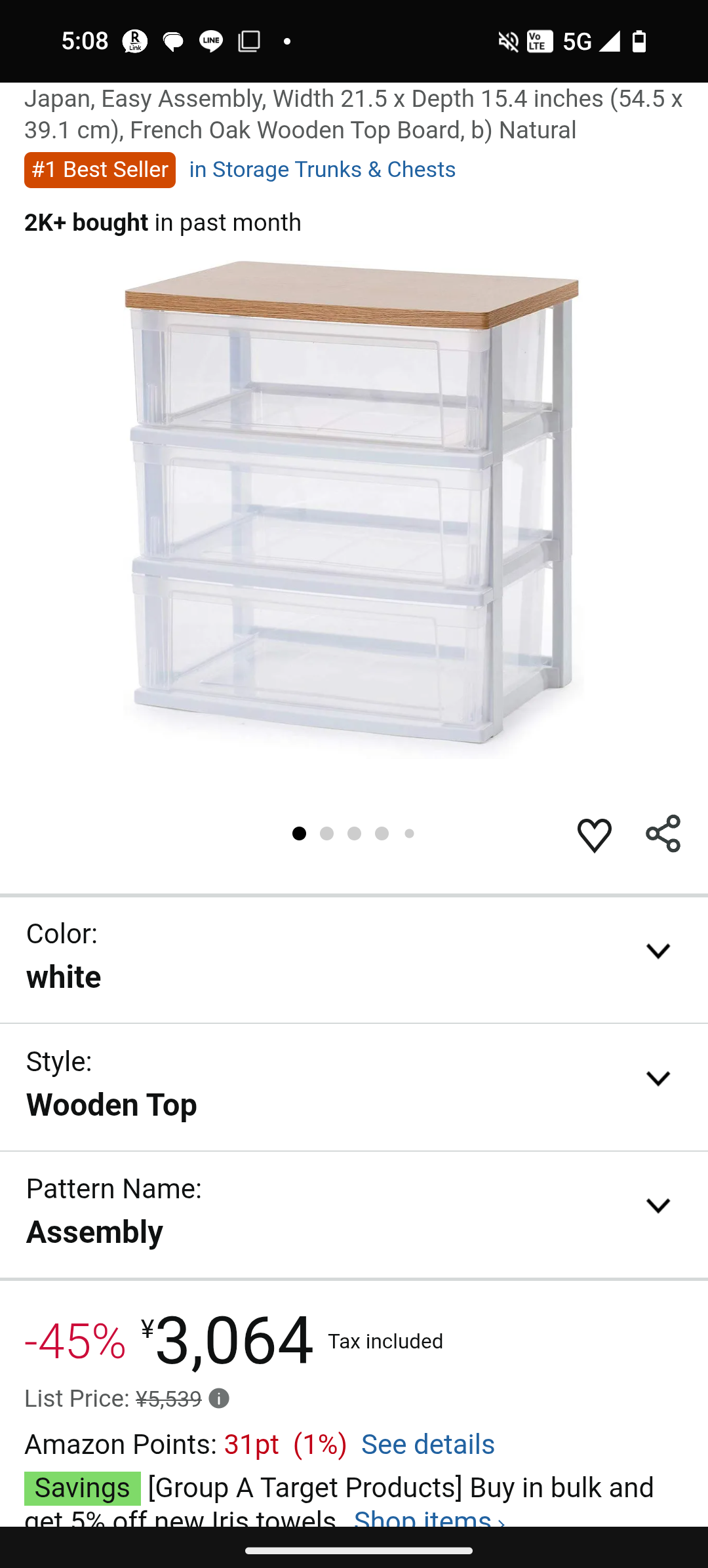Open the #1 Best Seller badge
708x1568 pixels.
(x=100, y=170)
